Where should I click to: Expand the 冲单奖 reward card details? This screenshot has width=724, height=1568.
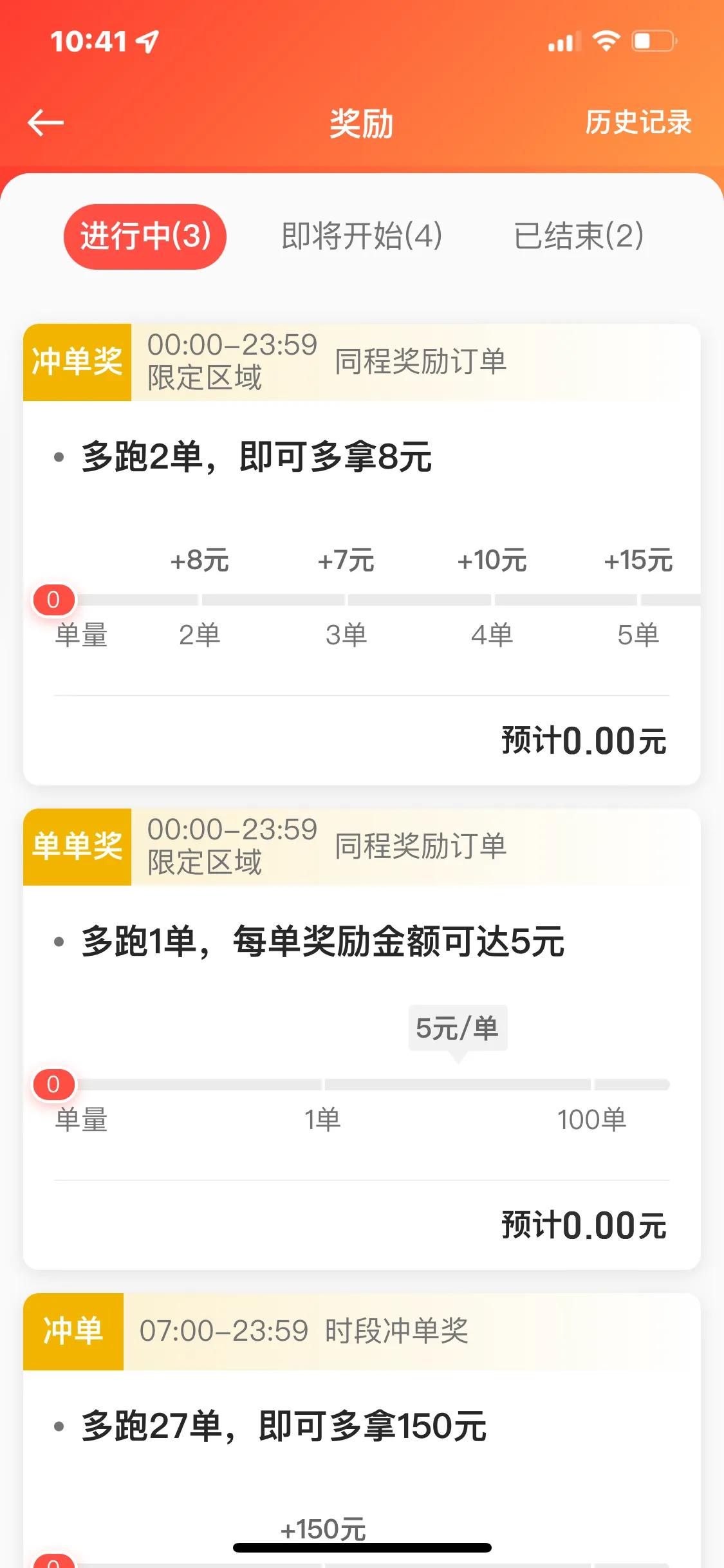tap(362, 557)
